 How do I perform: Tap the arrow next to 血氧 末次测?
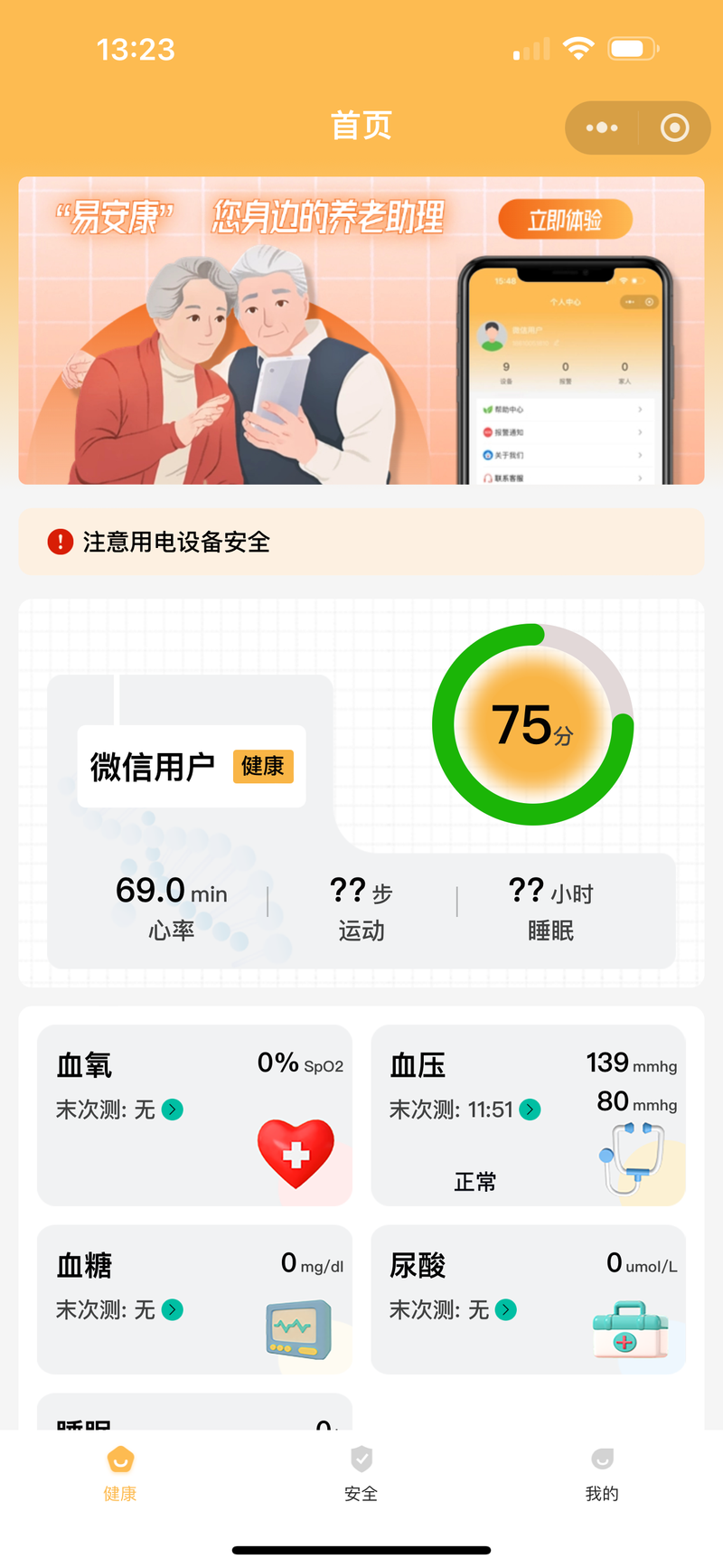[x=173, y=1110]
